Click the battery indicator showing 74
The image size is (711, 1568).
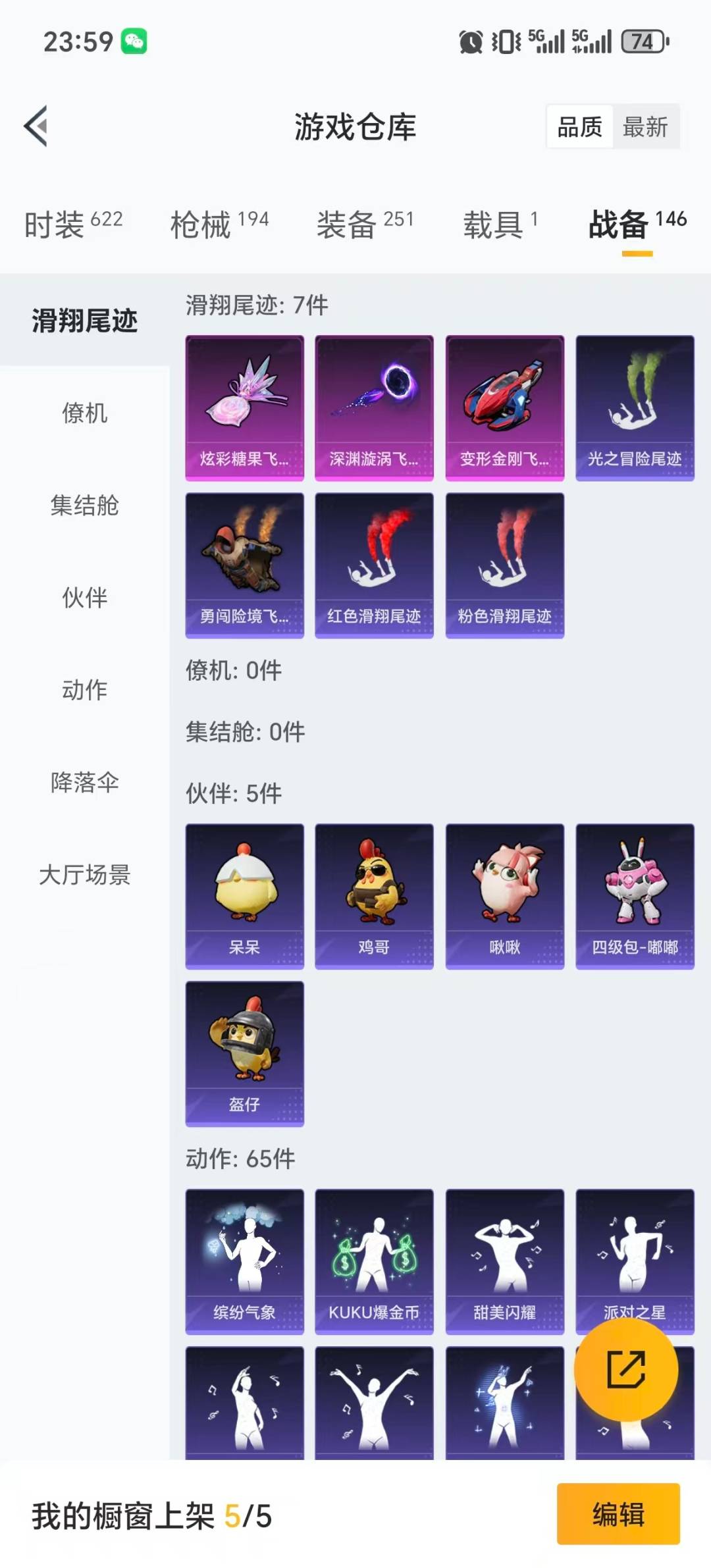(641, 41)
